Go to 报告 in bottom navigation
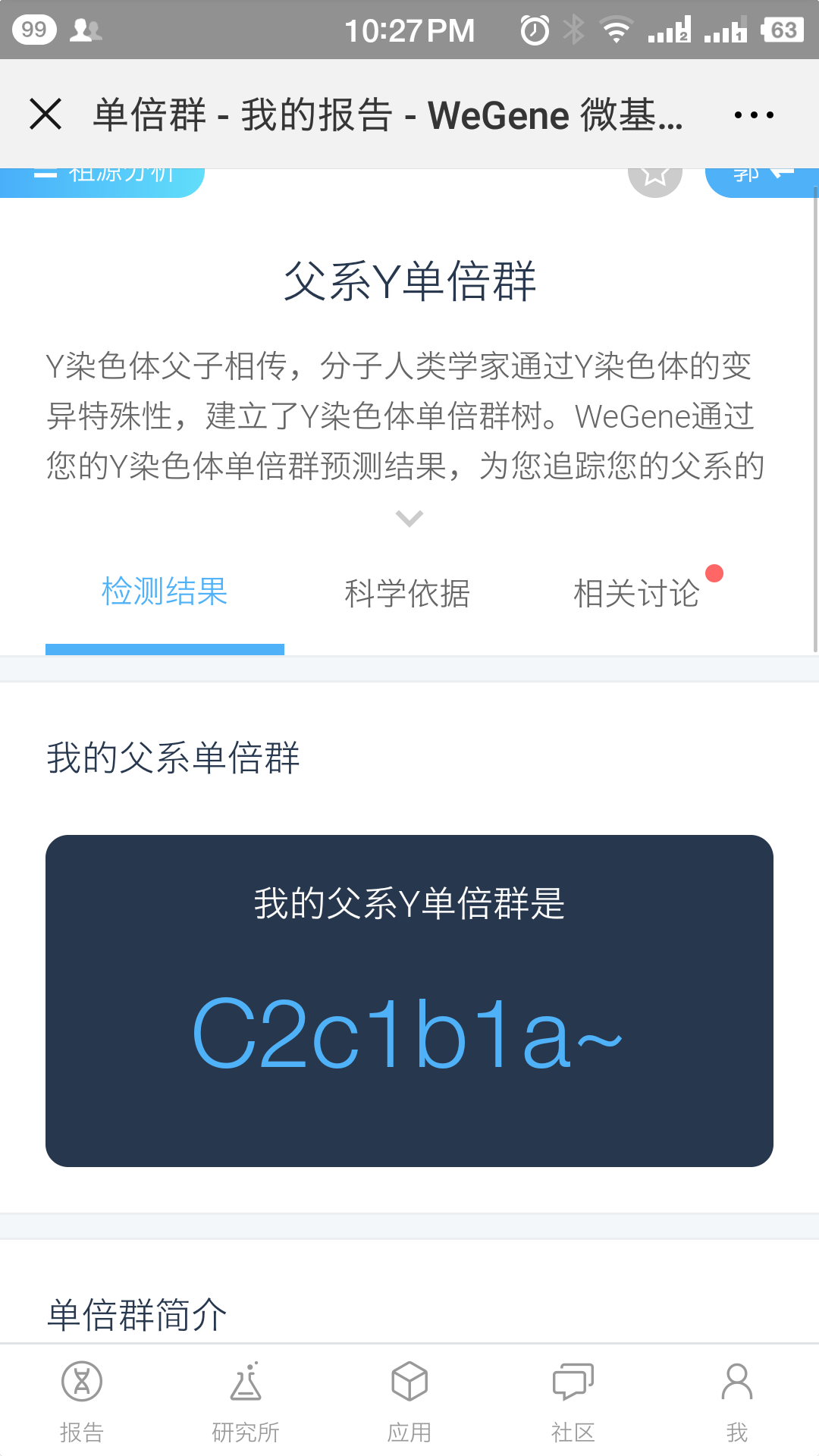The height and width of the screenshot is (1456, 819). click(x=82, y=1401)
